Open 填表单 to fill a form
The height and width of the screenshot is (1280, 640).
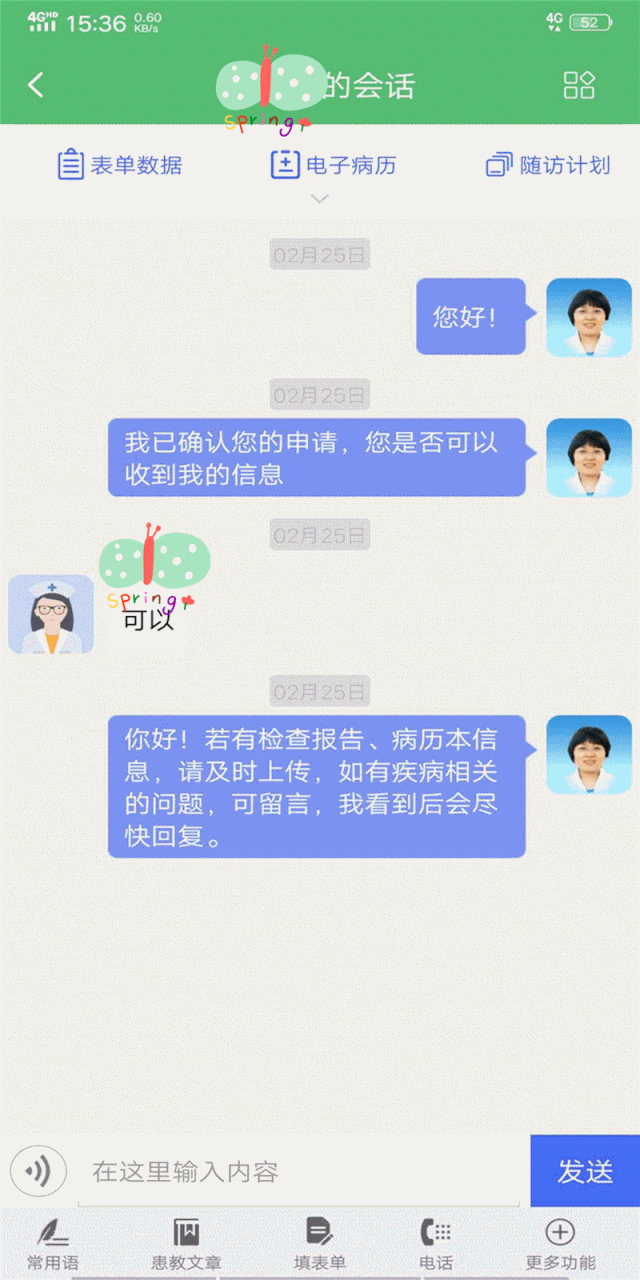[x=319, y=1244]
